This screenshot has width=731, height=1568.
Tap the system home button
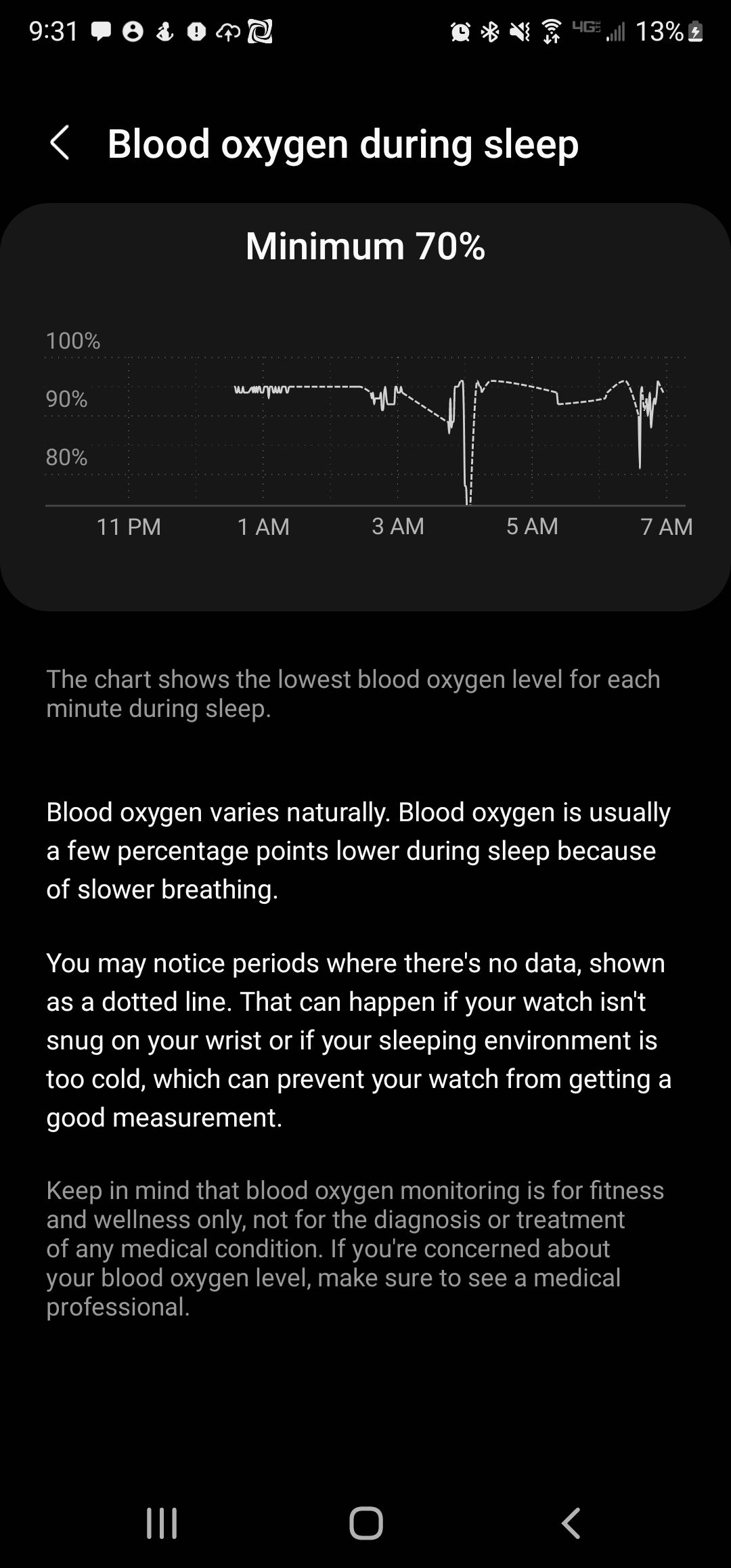coord(365,1523)
